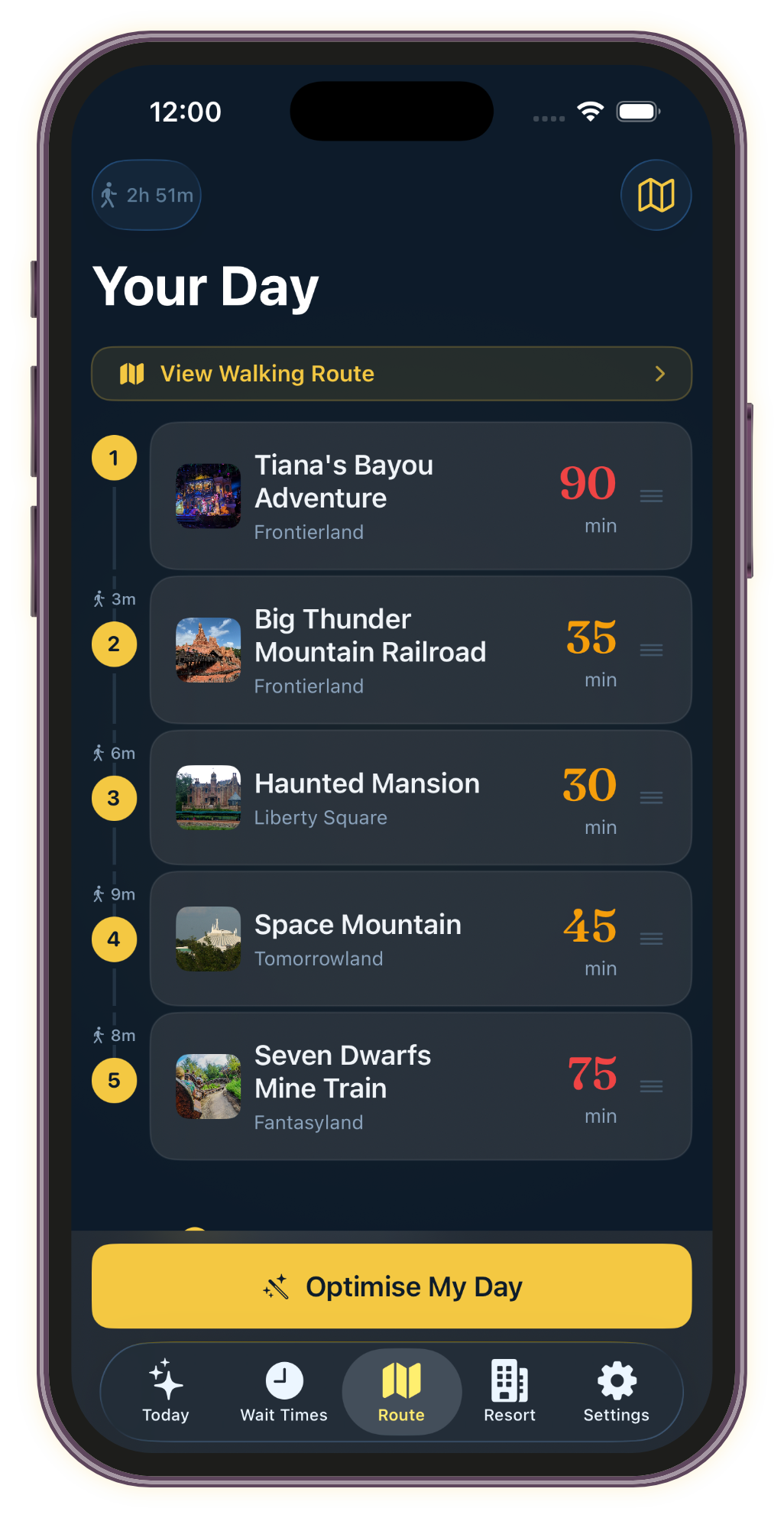The height and width of the screenshot is (1518, 784).
Task: Tap the reorder handle on Haunted Mansion
Action: 651,798
